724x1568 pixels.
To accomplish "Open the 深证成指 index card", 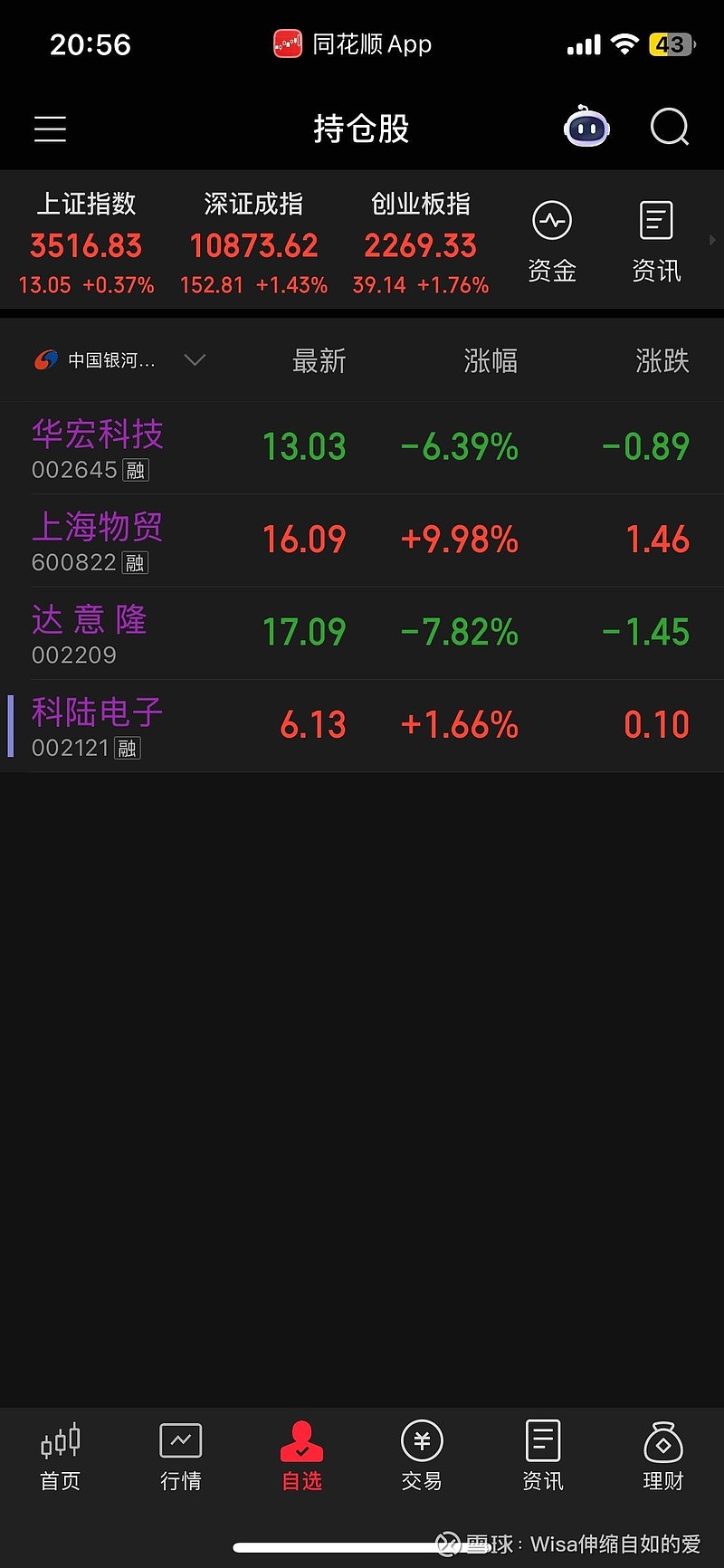I will point(253,243).
